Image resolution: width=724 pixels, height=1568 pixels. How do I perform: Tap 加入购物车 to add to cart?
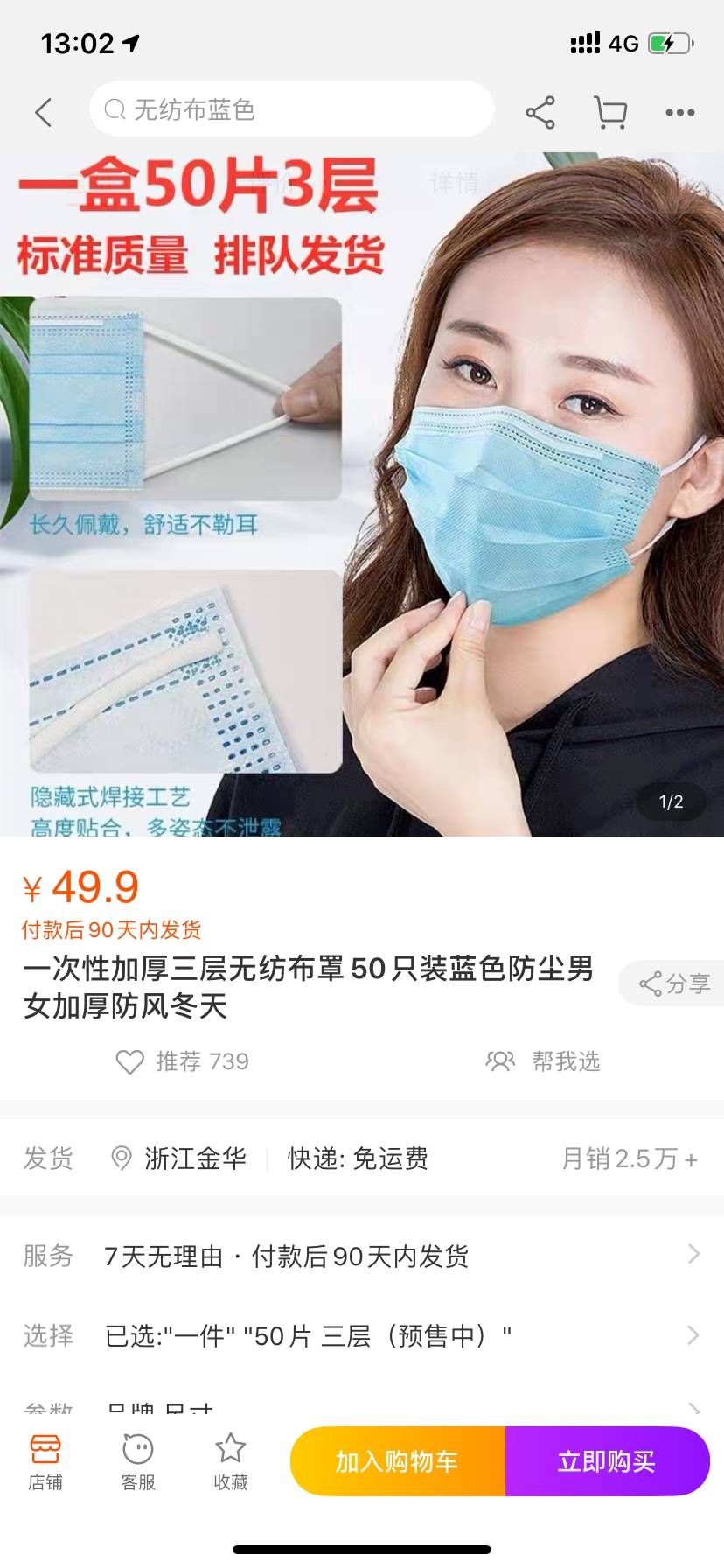click(x=397, y=1461)
